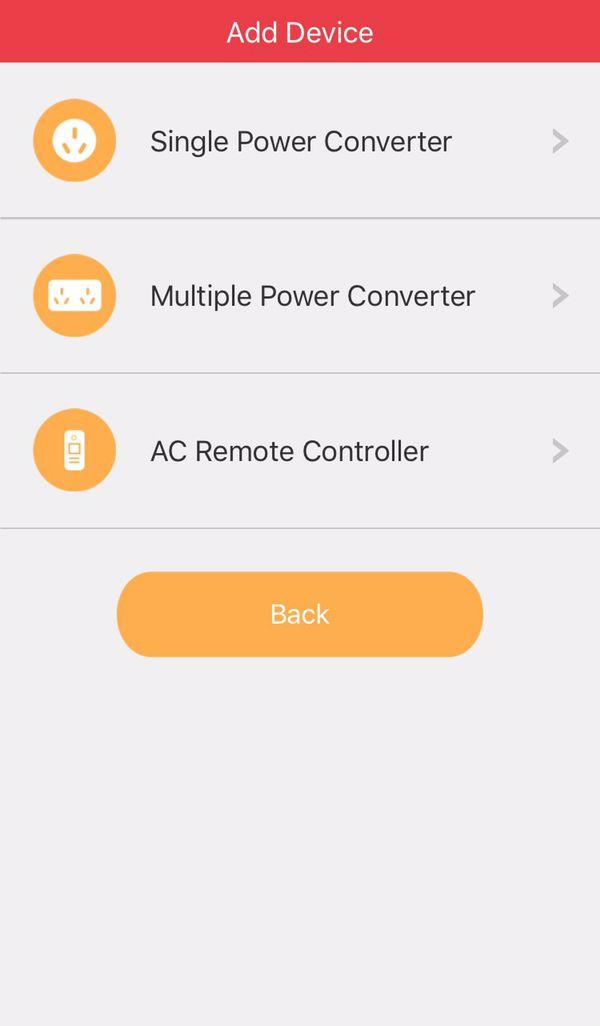Image resolution: width=600 pixels, height=1026 pixels.
Task: Tap the orange Back button
Action: pos(300,614)
